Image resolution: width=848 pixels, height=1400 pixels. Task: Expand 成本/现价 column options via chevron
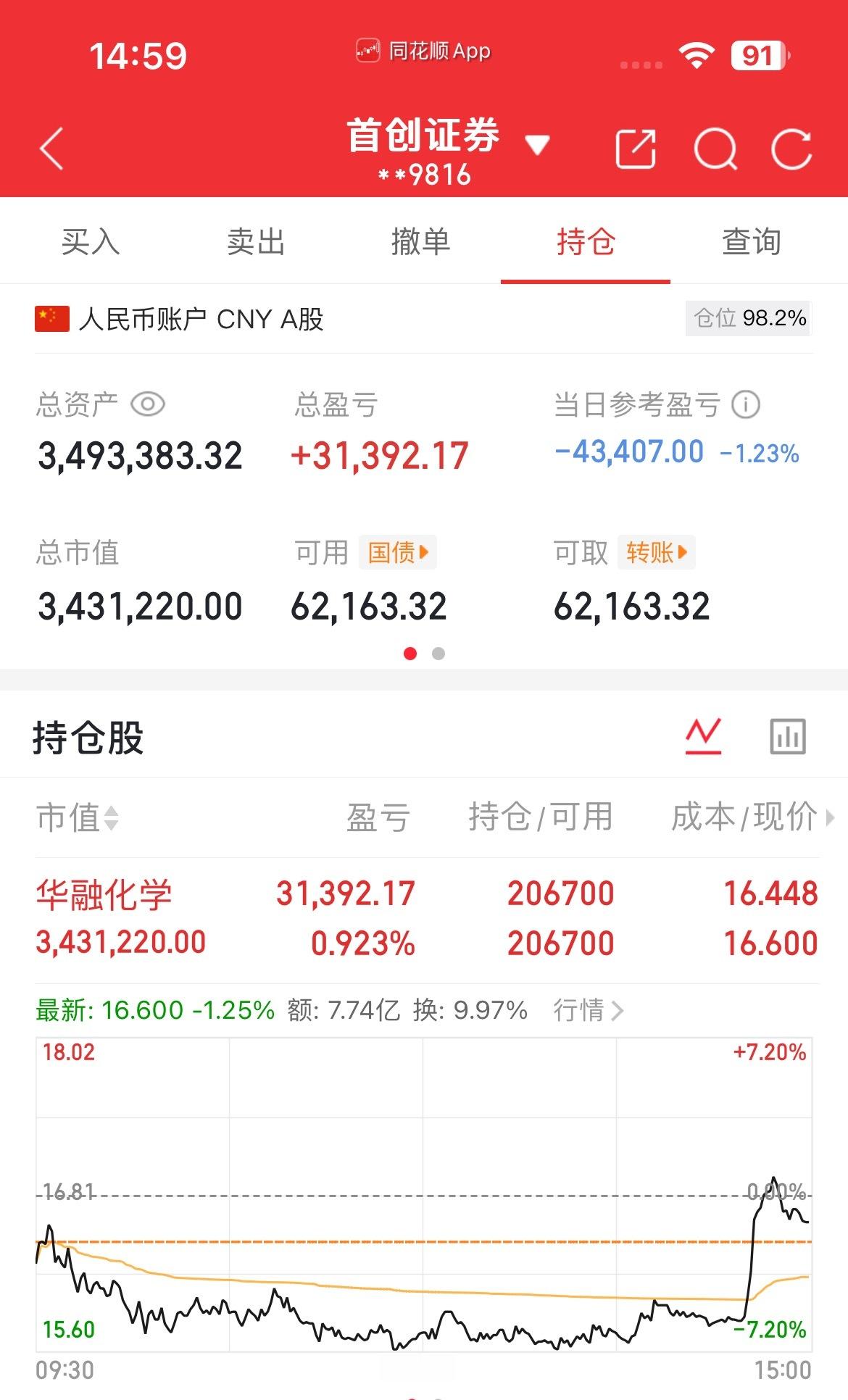[x=831, y=817]
